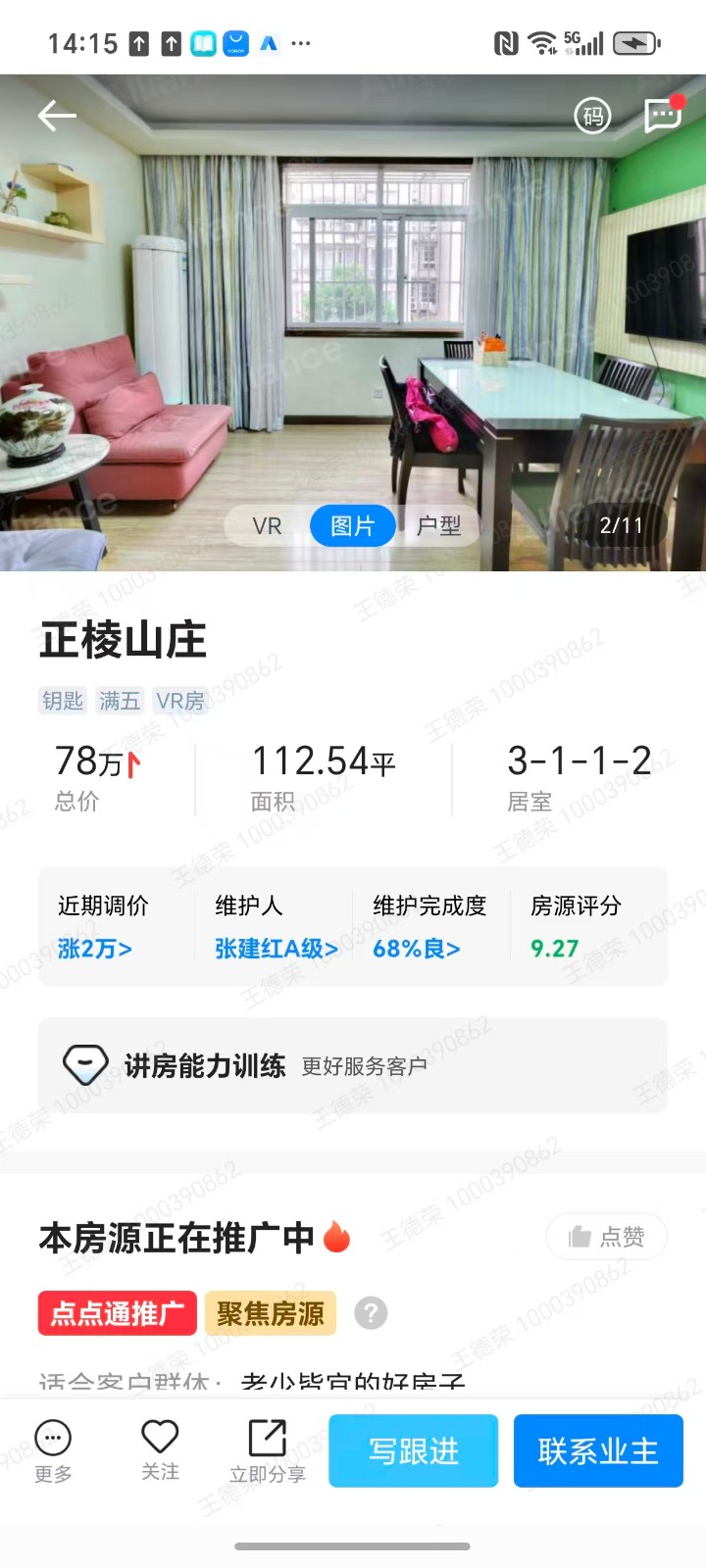Switch to the VR view tab
706x1568 pixels.
click(267, 526)
